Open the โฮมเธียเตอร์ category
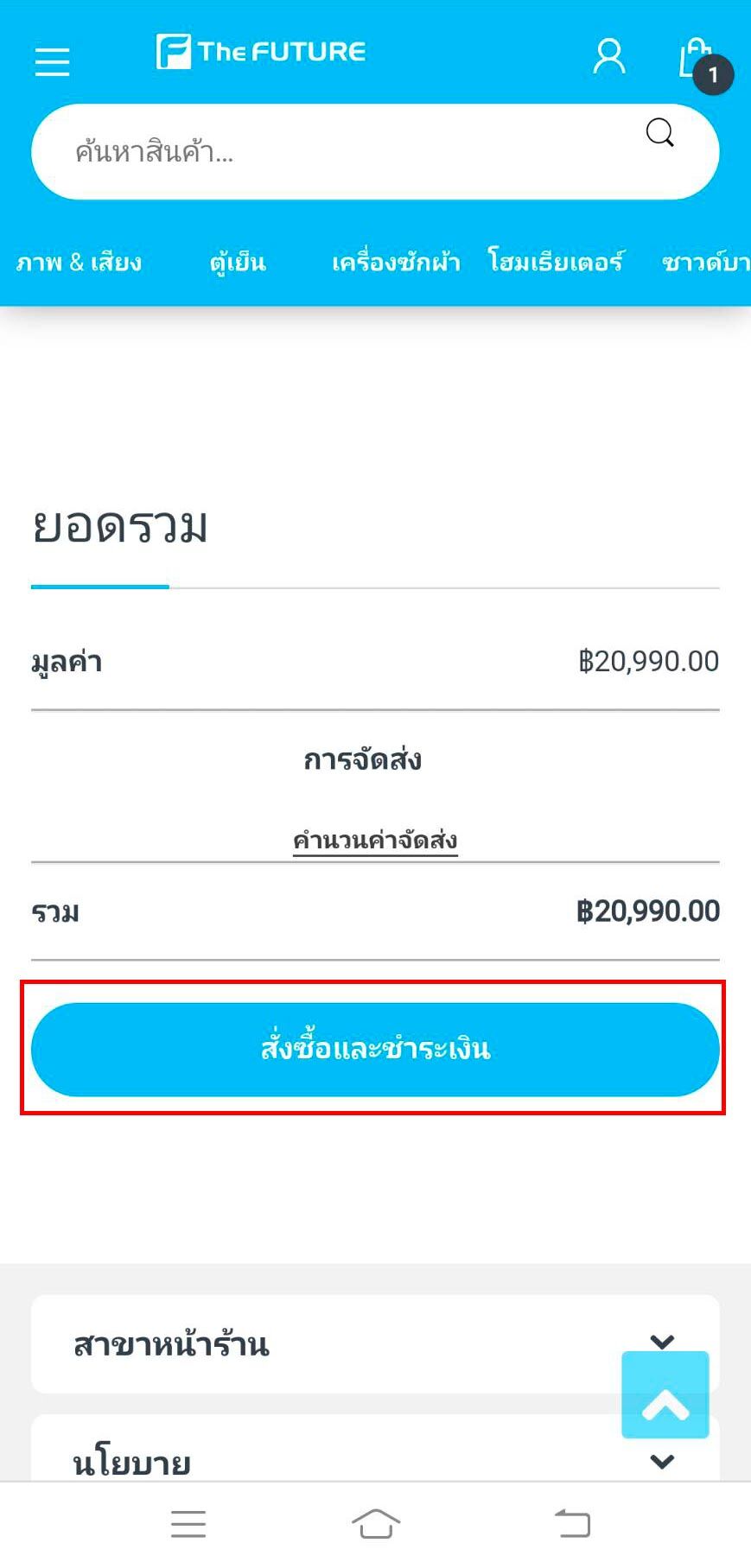The width and height of the screenshot is (751, 1568). point(556,262)
